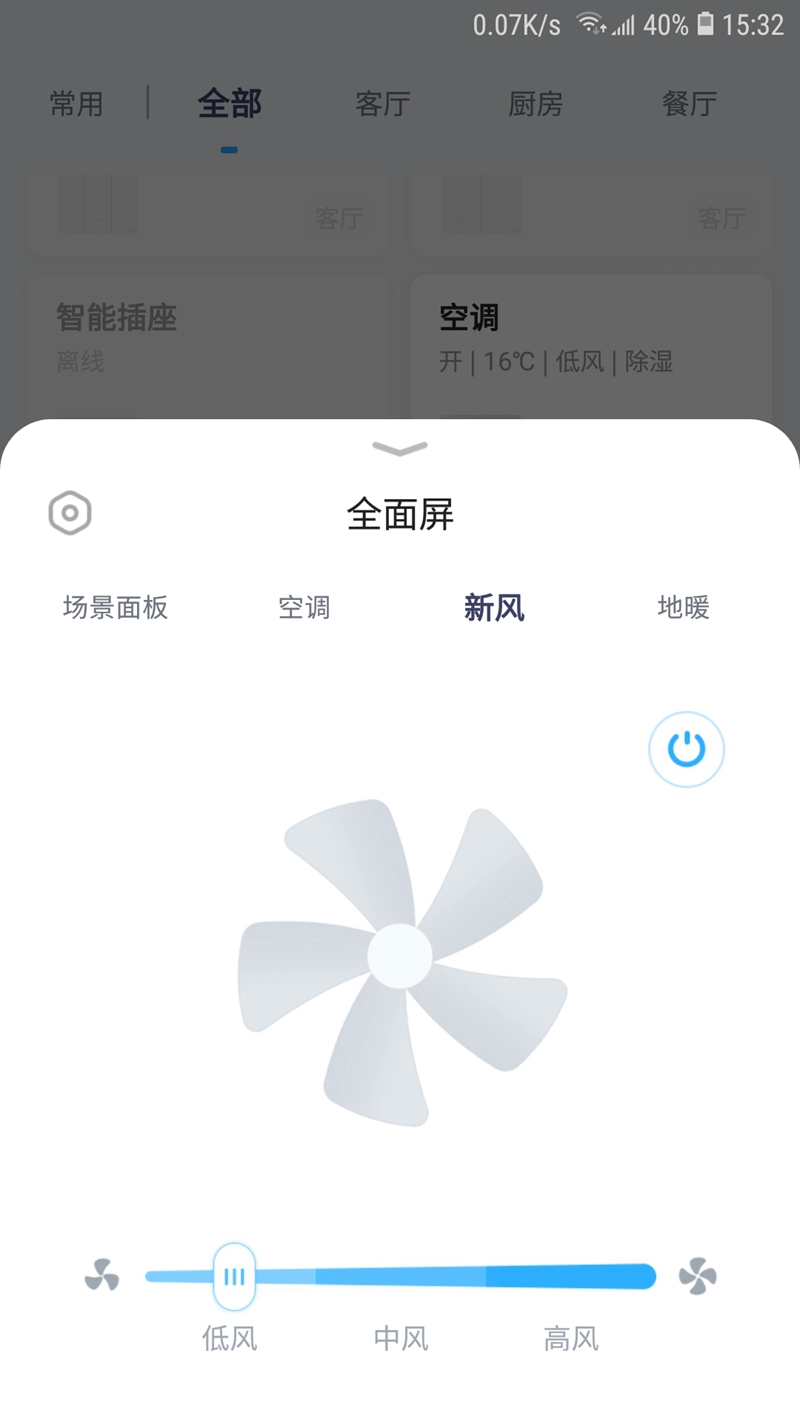Toggle the fresh air power button
The width and height of the screenshot is (800, 1422).
686,749
